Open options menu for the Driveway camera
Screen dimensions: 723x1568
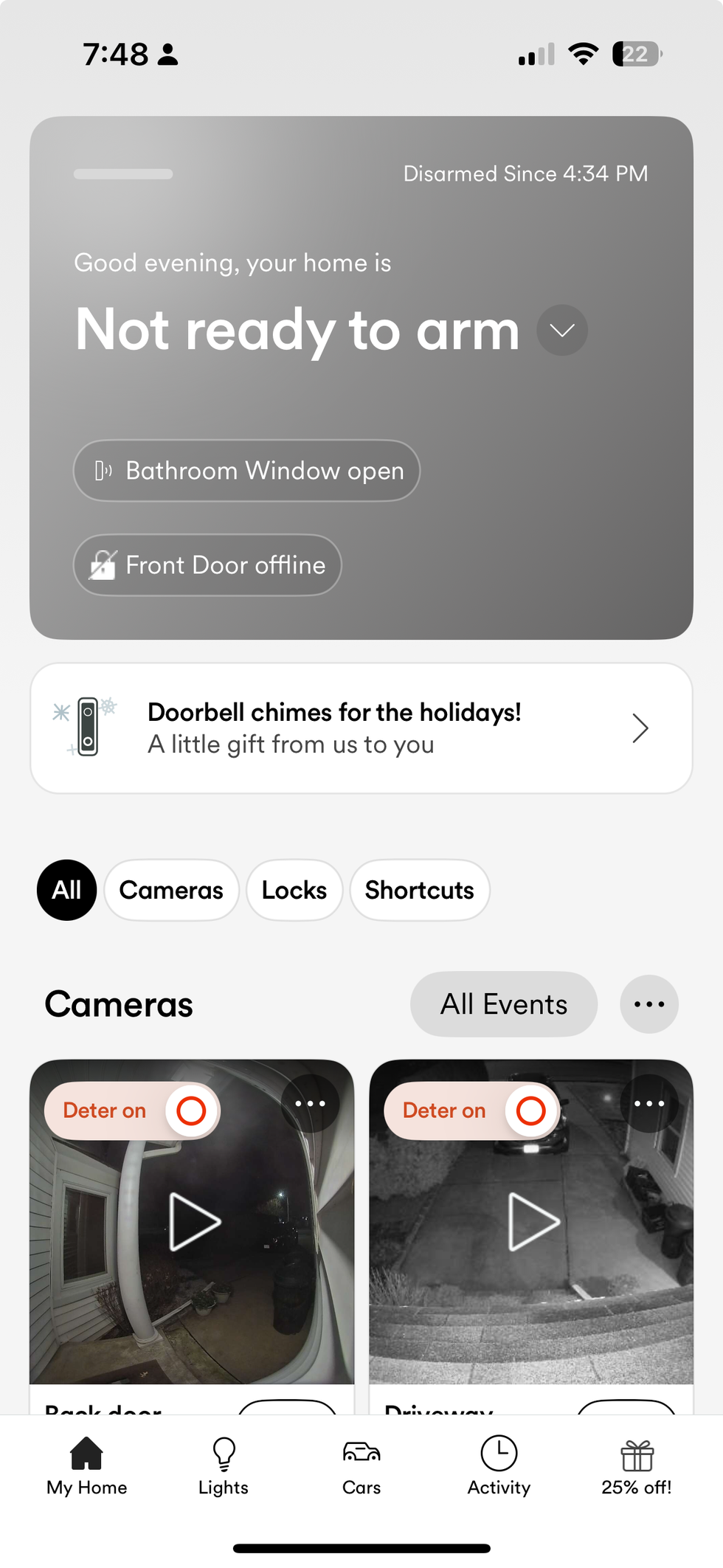[648, 1103]
